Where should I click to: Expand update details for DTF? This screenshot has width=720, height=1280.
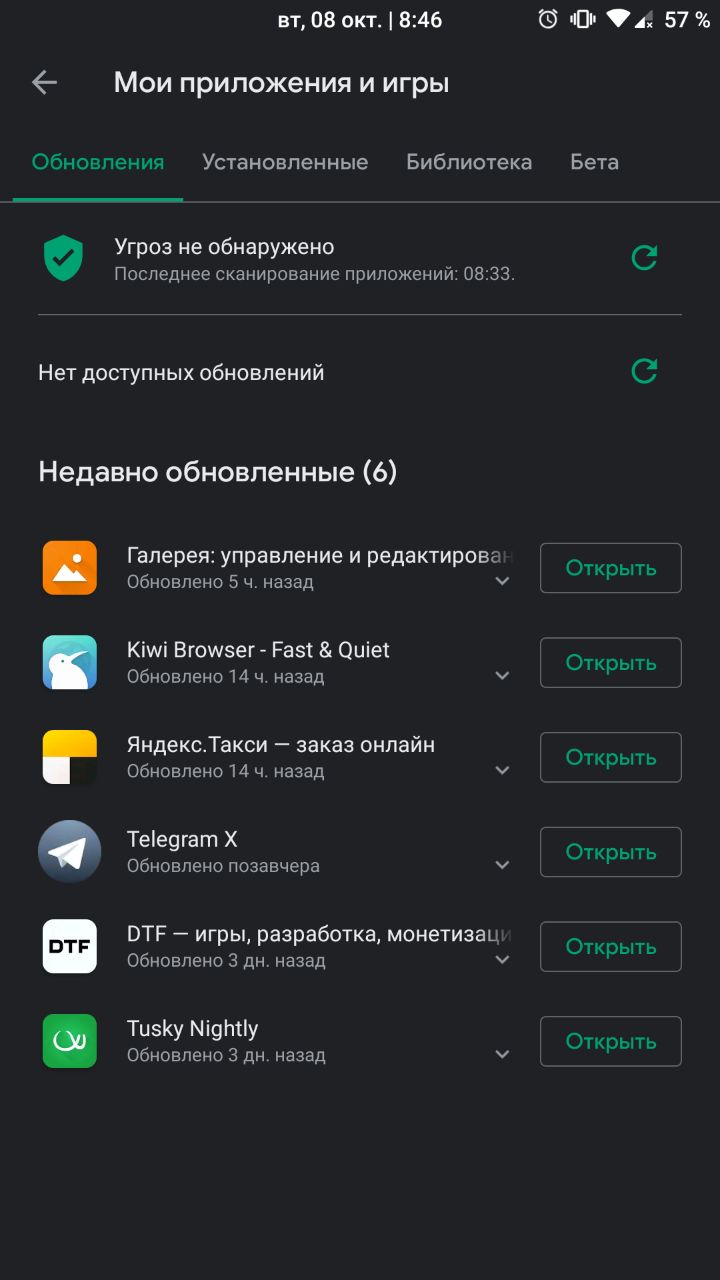(502, 960)
